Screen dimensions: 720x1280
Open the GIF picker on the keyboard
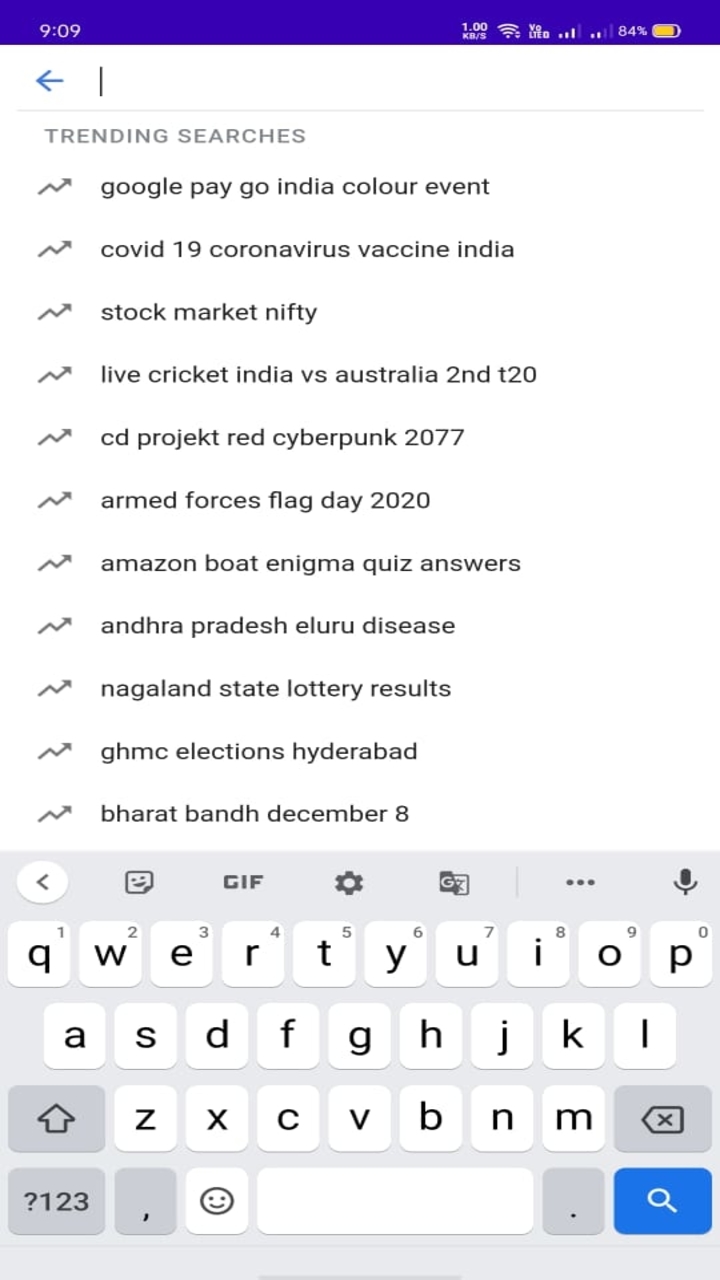(242, 882)
